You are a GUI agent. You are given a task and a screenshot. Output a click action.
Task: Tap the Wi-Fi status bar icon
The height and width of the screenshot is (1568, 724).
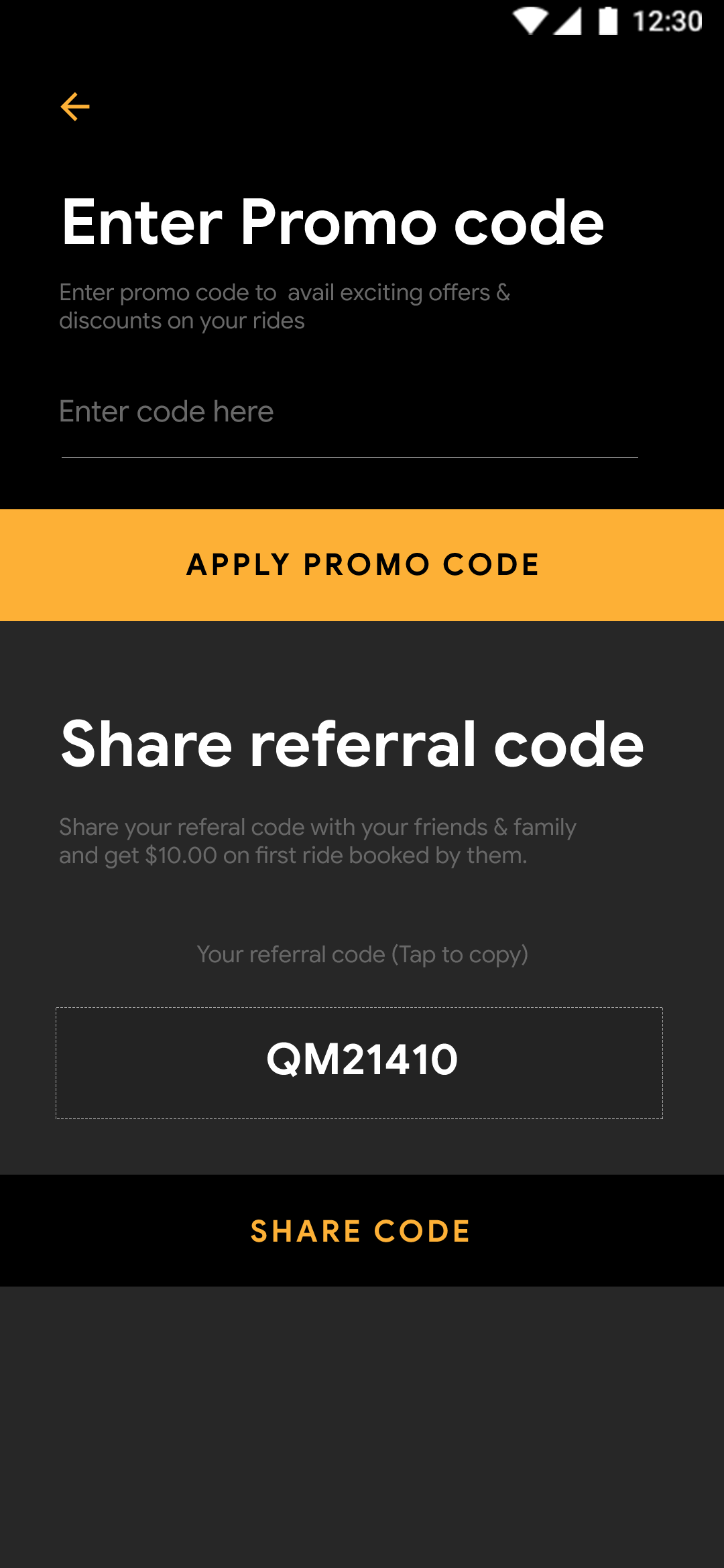530,20
